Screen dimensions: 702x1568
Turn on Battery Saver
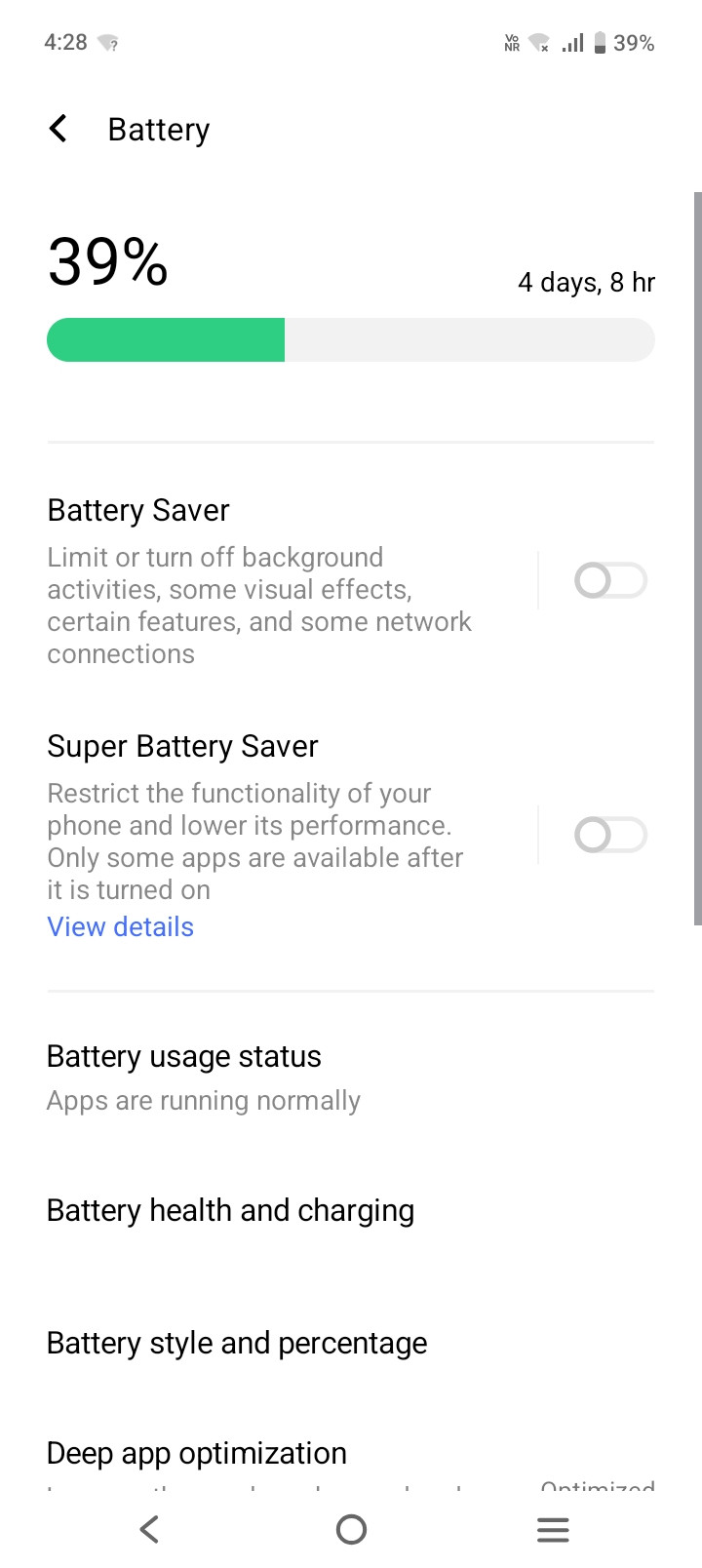click(610, 581)
